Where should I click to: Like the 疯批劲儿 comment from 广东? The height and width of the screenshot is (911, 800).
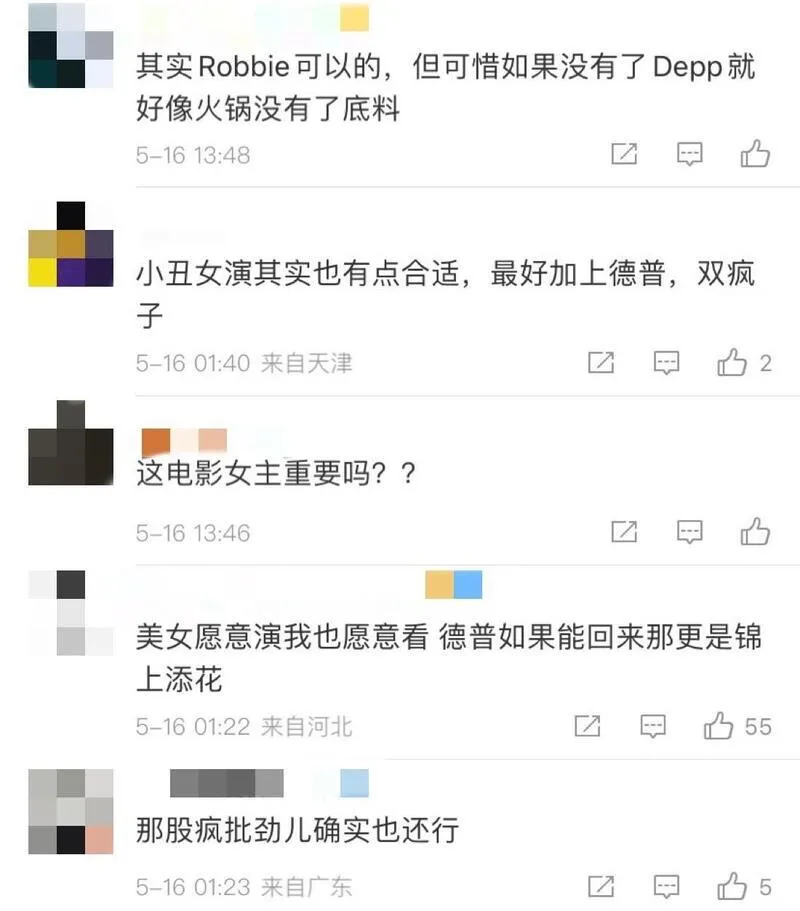[733, 886]
